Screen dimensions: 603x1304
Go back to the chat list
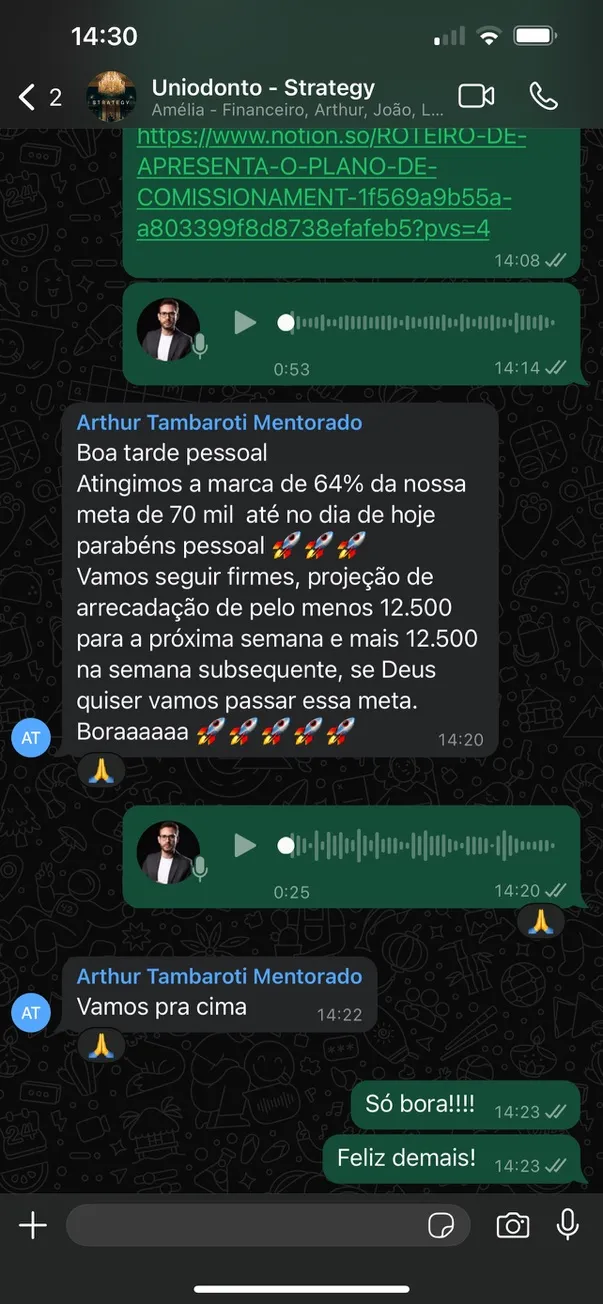pyautogui.click(x=39, y=97)
